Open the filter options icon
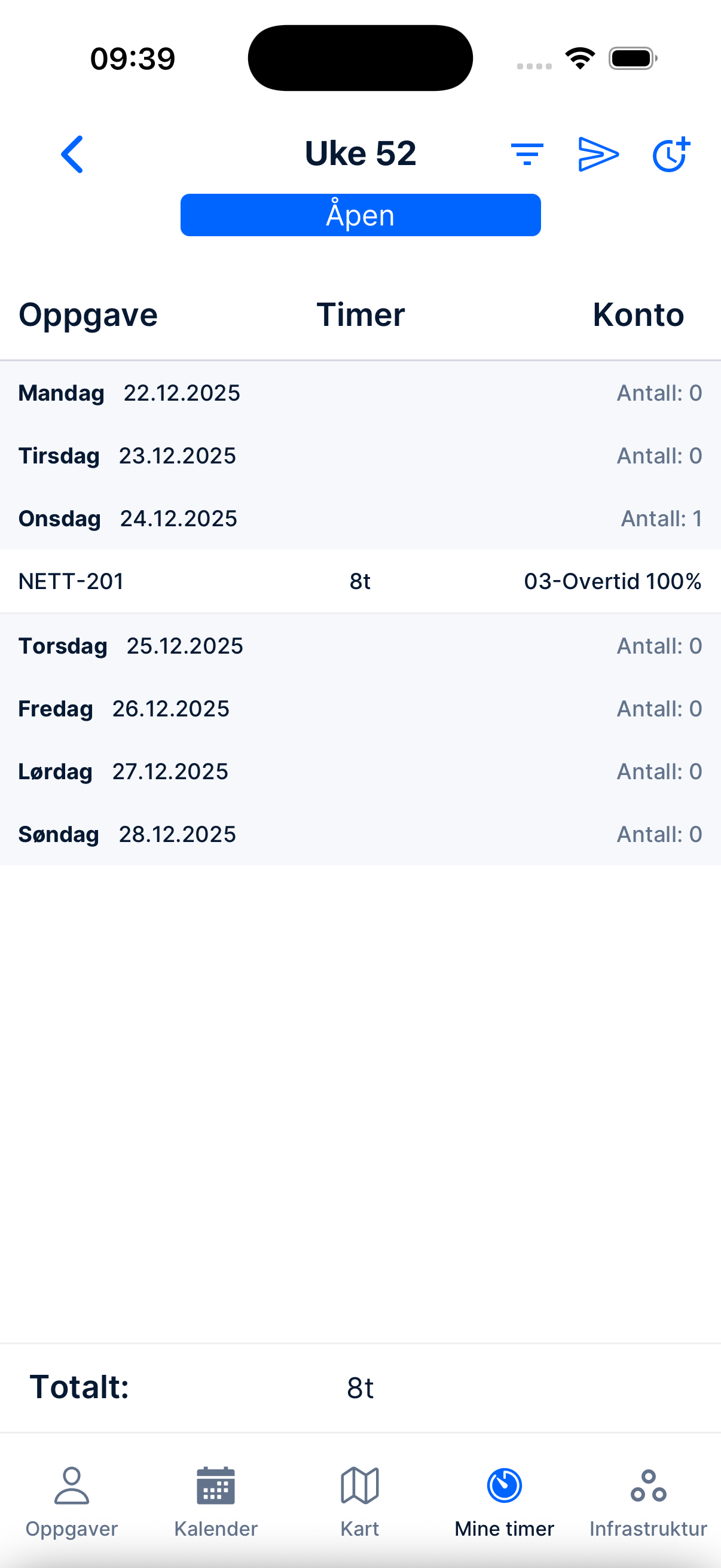This screenshot has width=721, height=1568. [x=527, y=154]
